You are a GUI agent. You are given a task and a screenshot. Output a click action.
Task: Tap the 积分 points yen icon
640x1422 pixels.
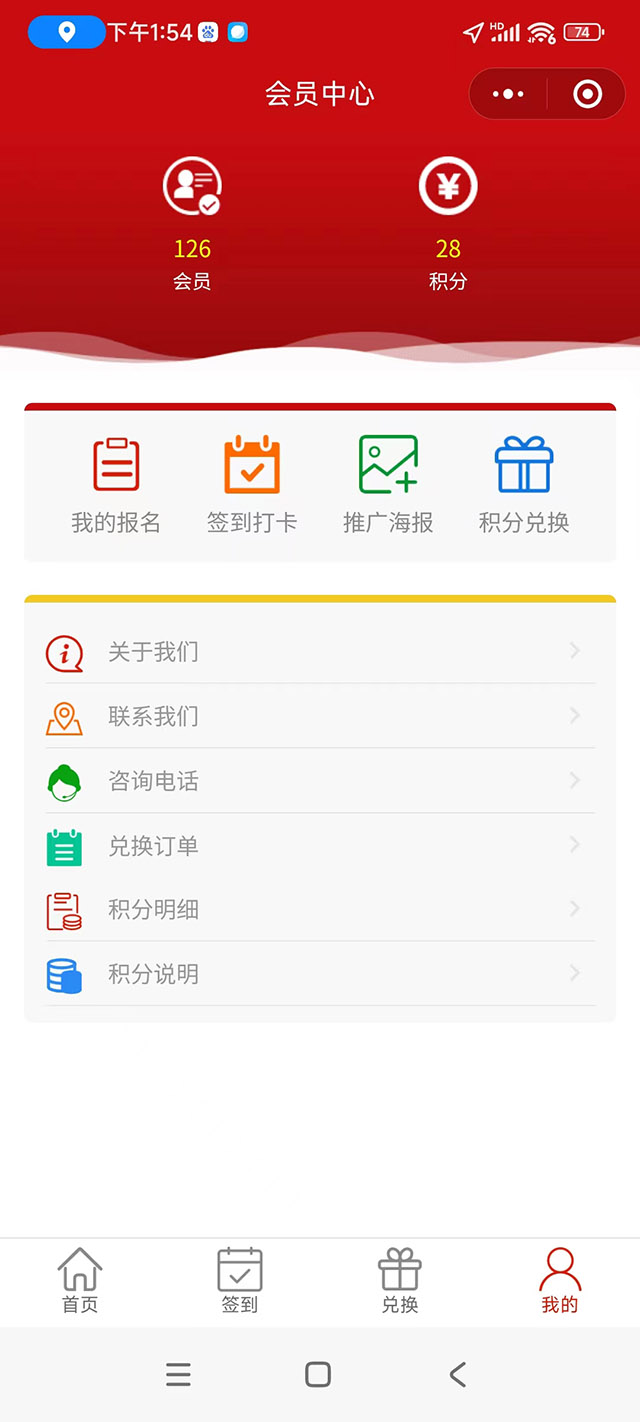click(x=448, y=186)
